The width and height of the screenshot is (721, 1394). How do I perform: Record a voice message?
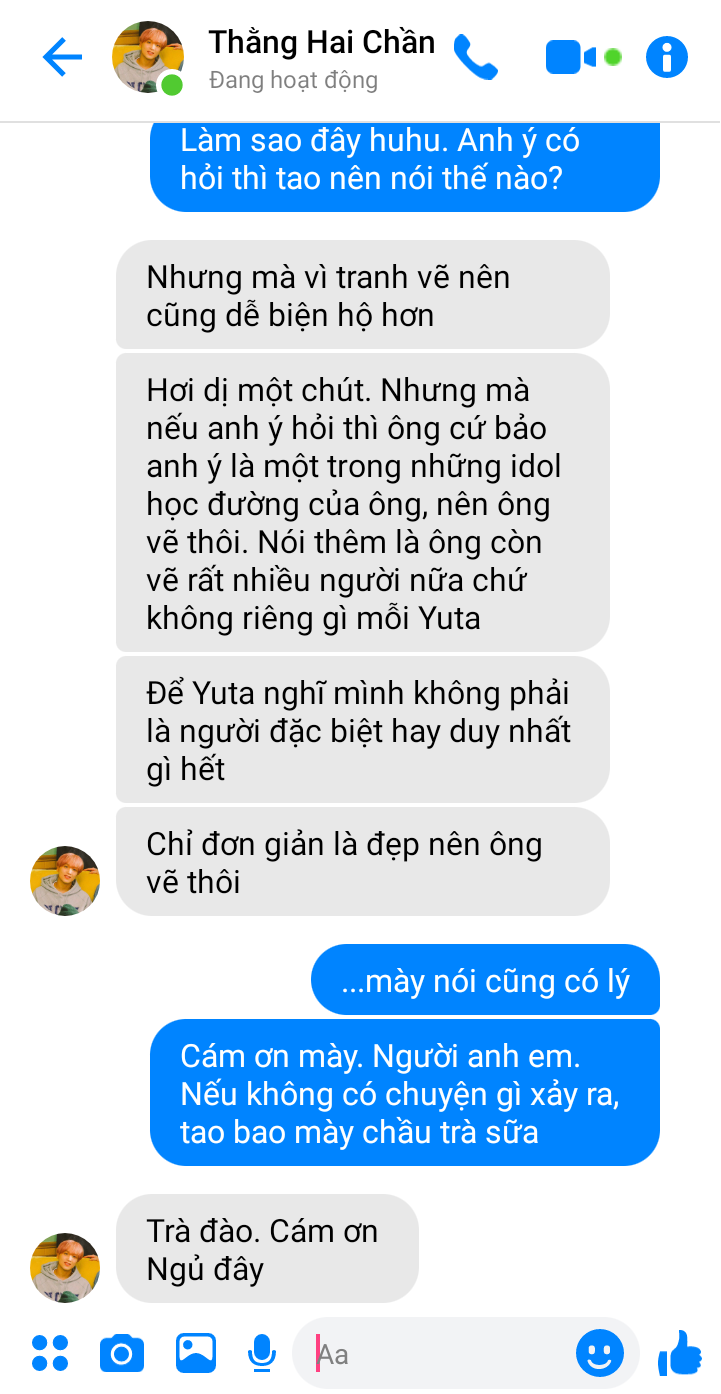tap(262, 1353)
